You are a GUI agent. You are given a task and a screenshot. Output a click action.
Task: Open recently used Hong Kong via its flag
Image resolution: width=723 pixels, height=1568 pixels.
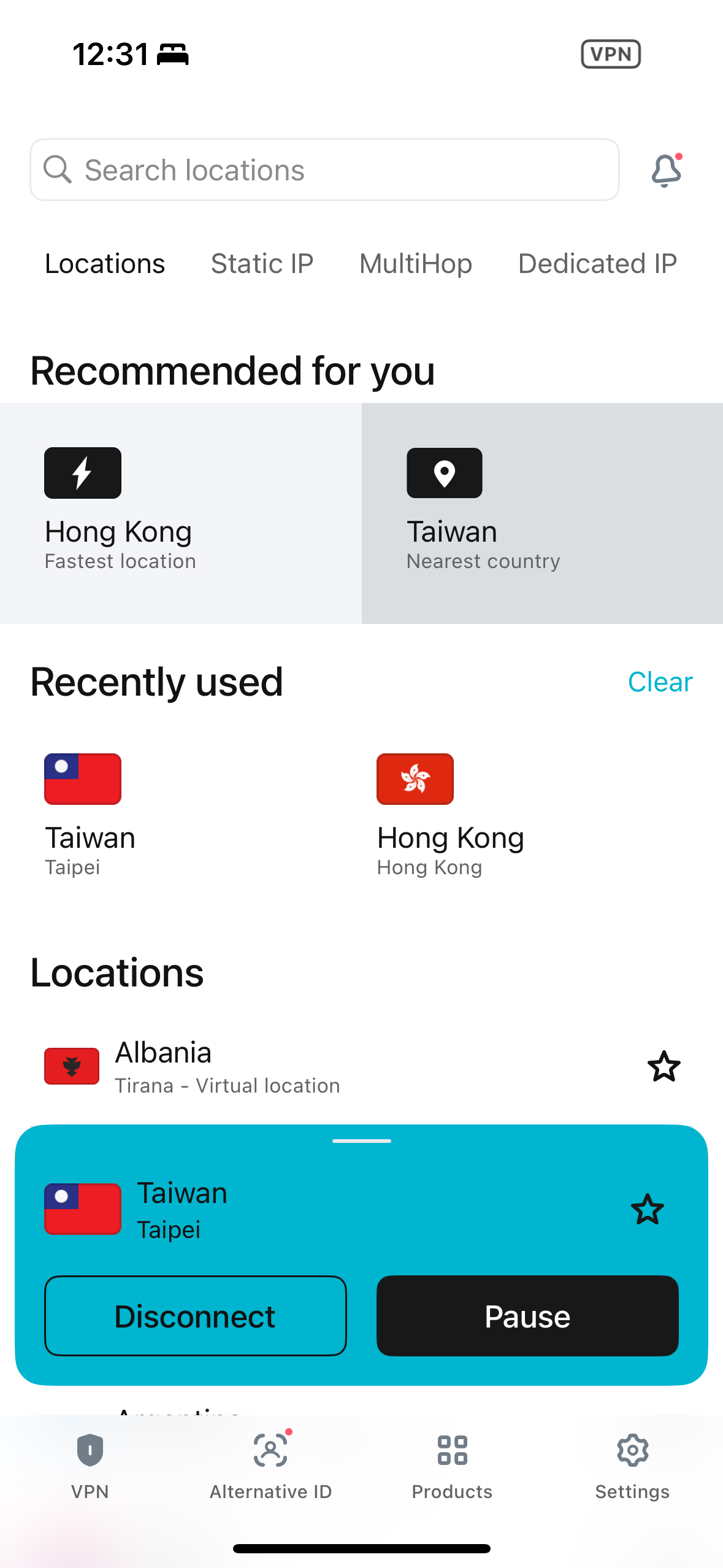[415, 779]
